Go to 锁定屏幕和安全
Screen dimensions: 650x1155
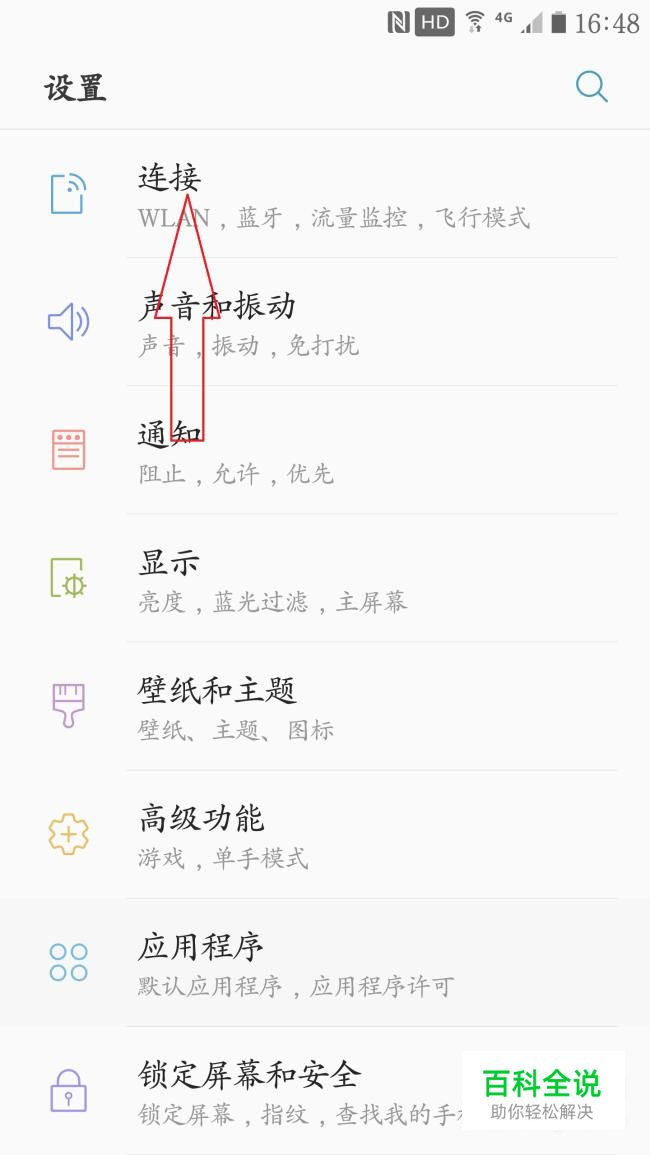click(x=325, y=1090)
